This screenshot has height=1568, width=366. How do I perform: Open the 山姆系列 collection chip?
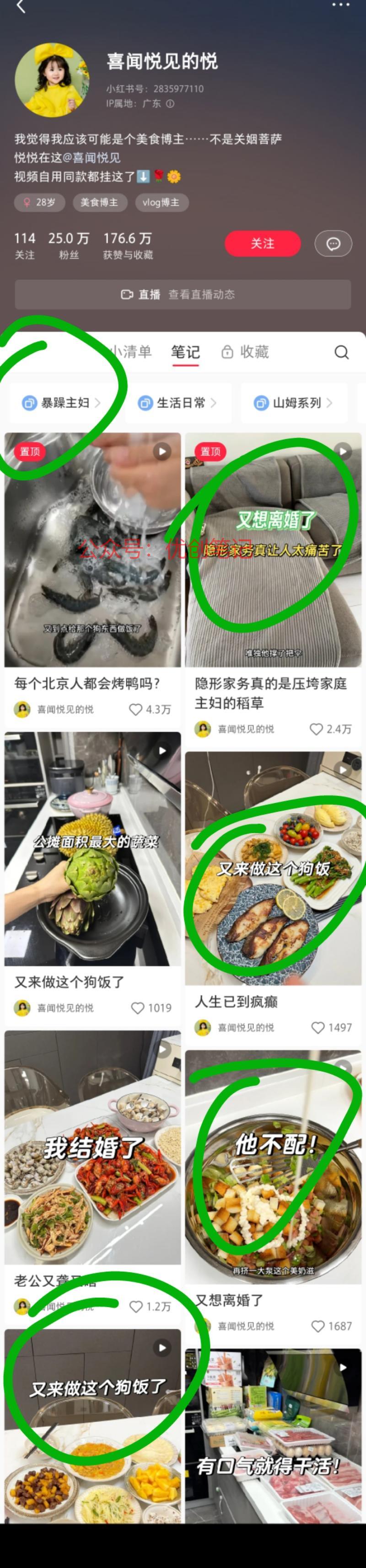(x=294, y=403)
